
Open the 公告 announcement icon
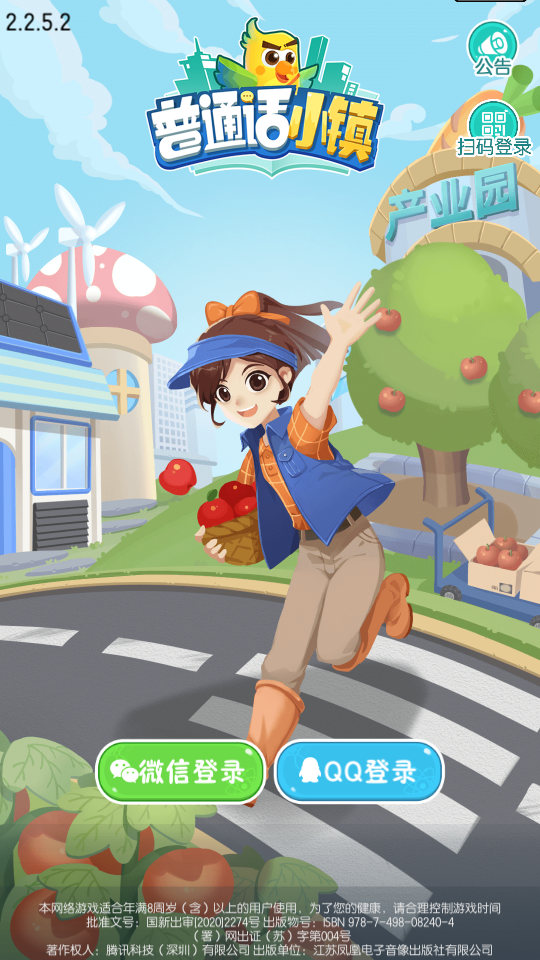pyautogui.click(x=493, y=49)
